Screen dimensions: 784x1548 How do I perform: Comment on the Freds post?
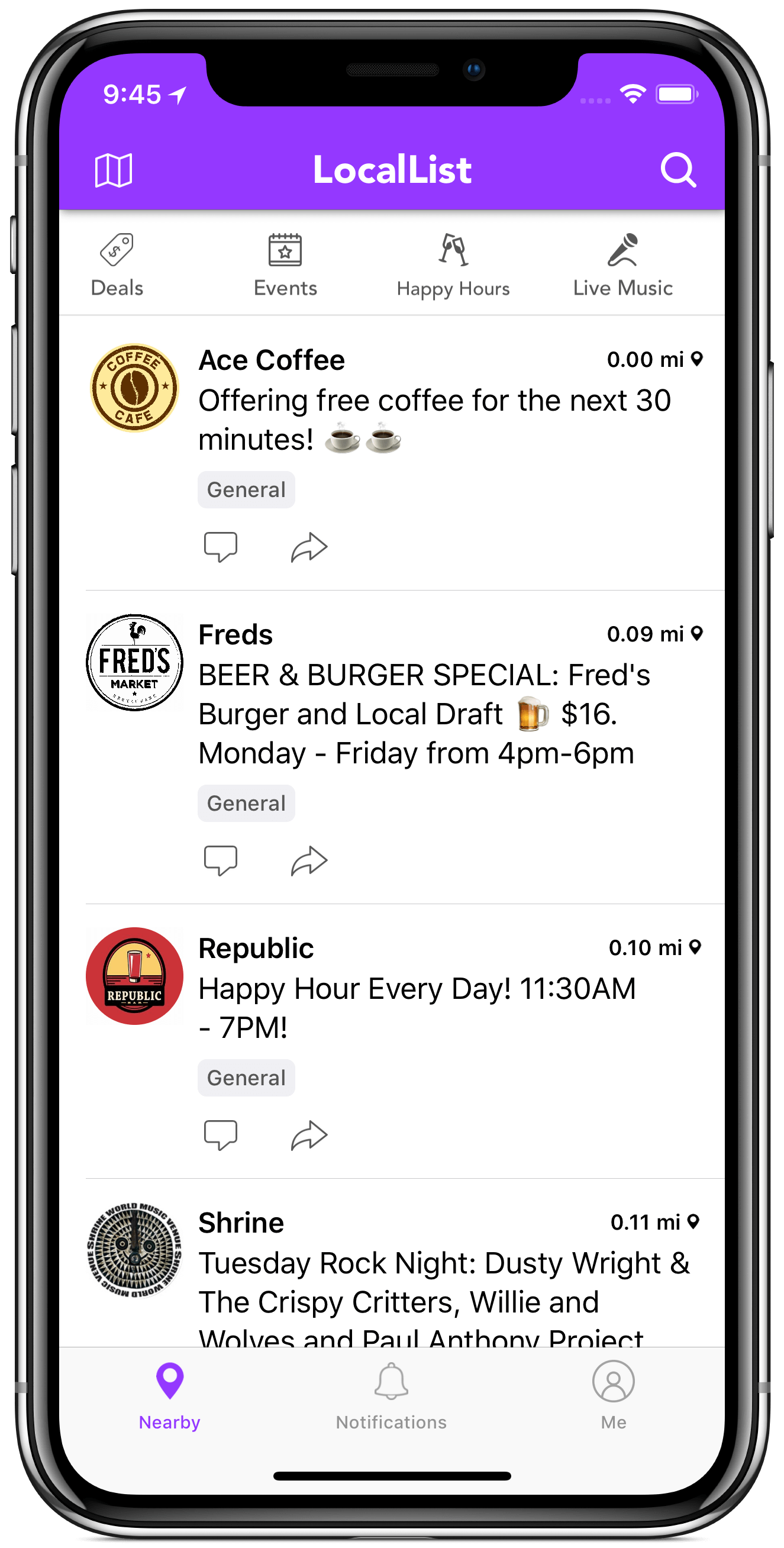(221, 860)
